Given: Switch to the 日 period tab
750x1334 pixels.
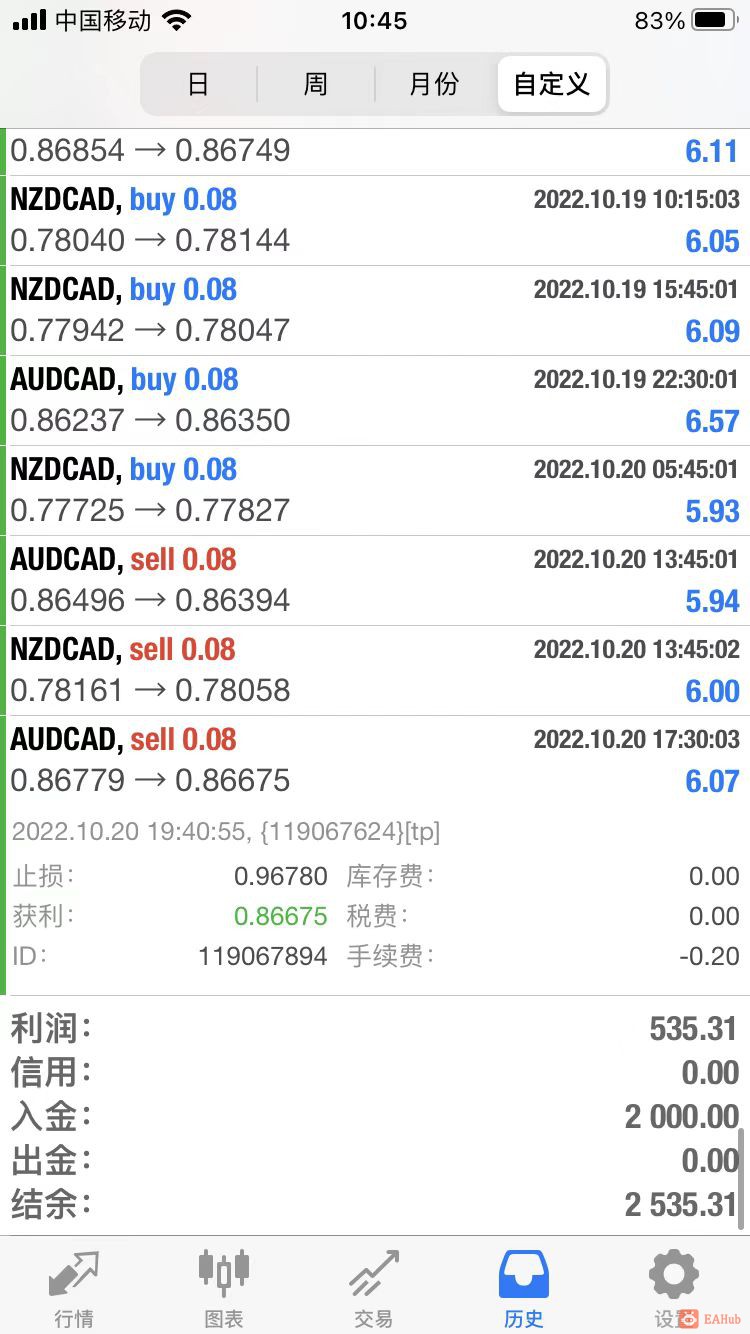Looking at the screenshot, I should coord(198,84).
